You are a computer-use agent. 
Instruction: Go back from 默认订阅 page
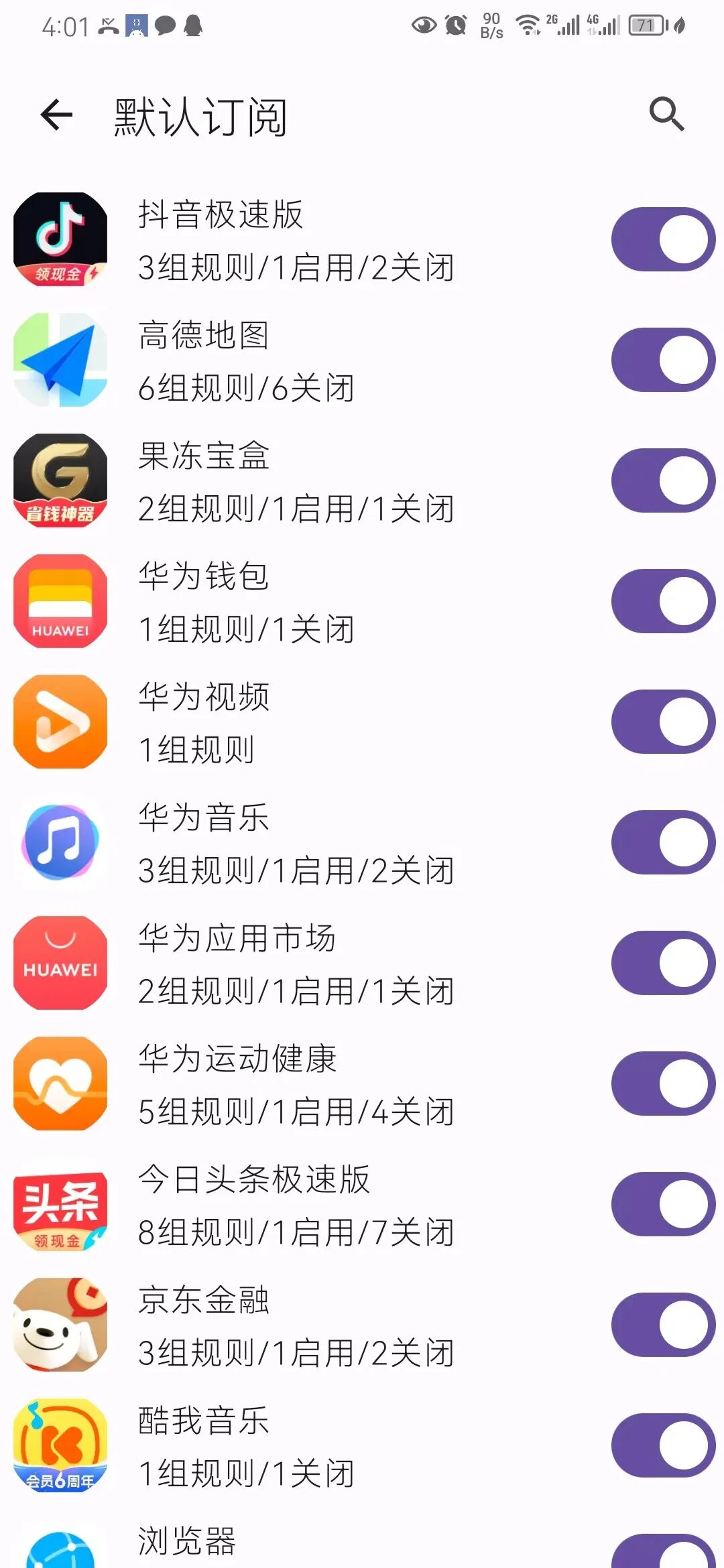click(x=57, y=115)
